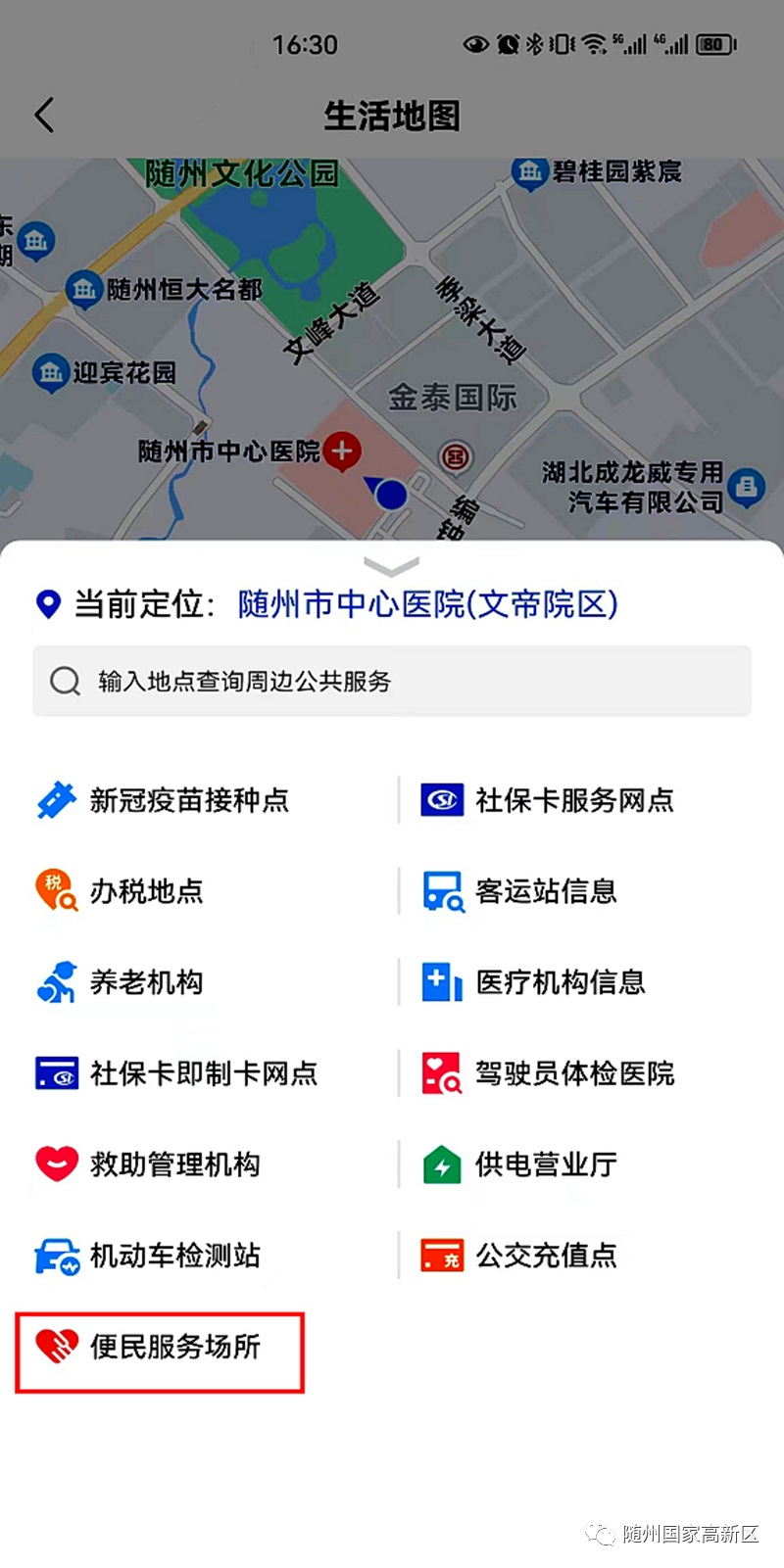
Task: Choose 驾驶员体检医院
Action: 548,1072
